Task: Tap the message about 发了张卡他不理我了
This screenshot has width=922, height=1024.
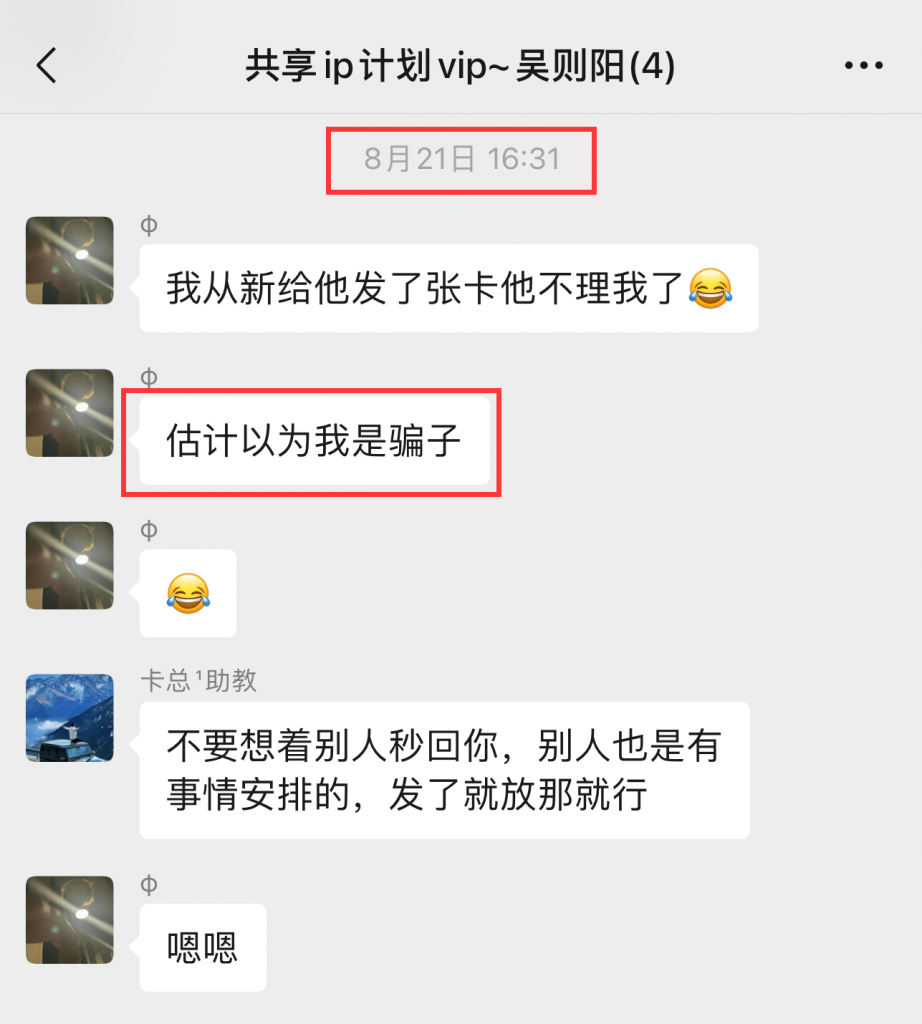Action: tap(448, 287)
